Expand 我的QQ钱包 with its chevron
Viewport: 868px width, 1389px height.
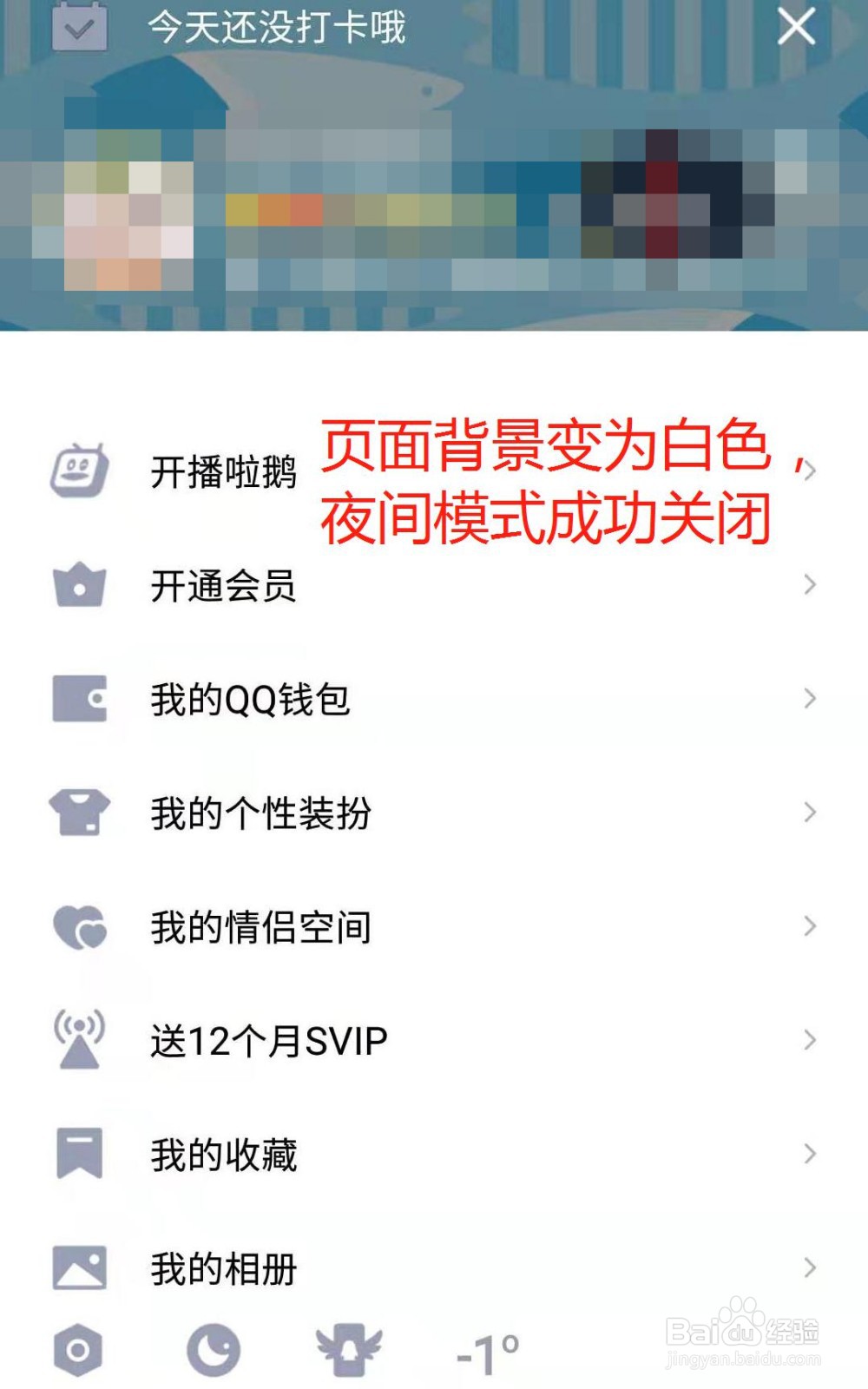[x=809, y=698]
